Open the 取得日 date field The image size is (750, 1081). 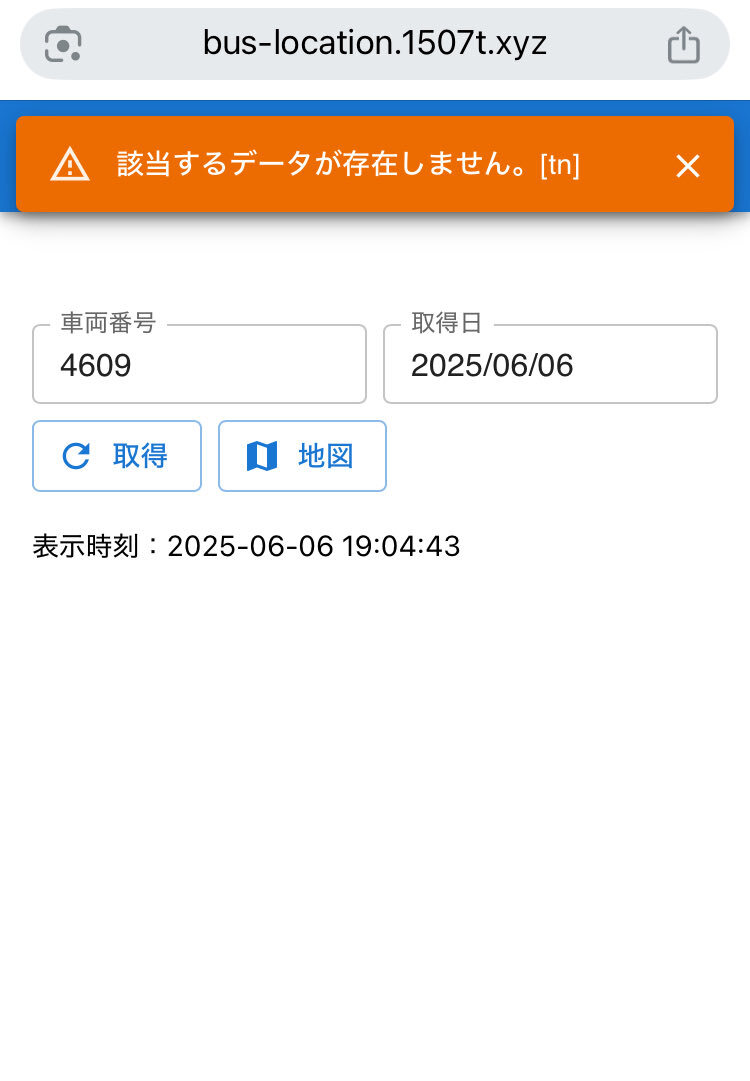(550, 364)
